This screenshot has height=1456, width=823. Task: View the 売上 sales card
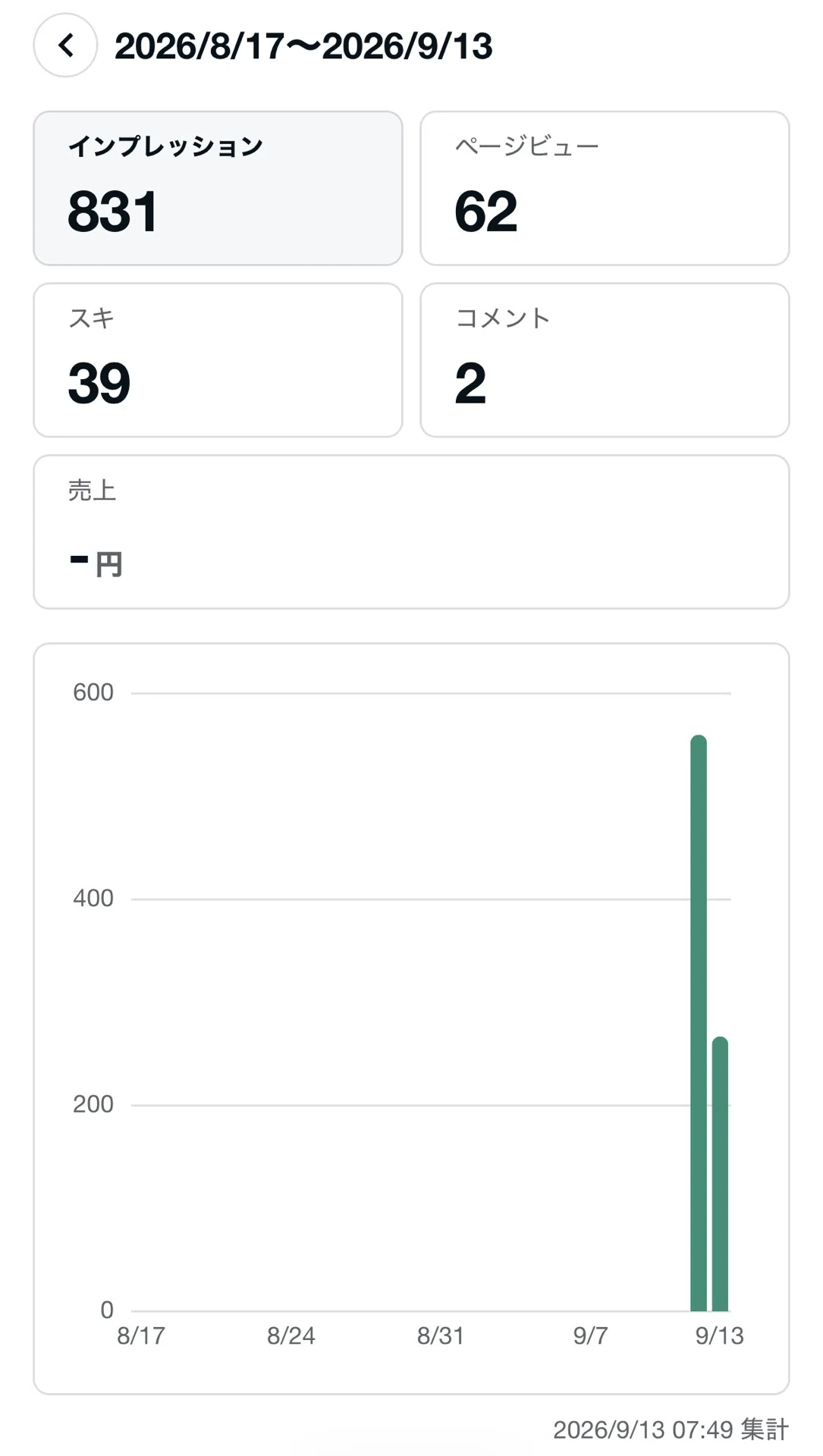coord(411,532)
